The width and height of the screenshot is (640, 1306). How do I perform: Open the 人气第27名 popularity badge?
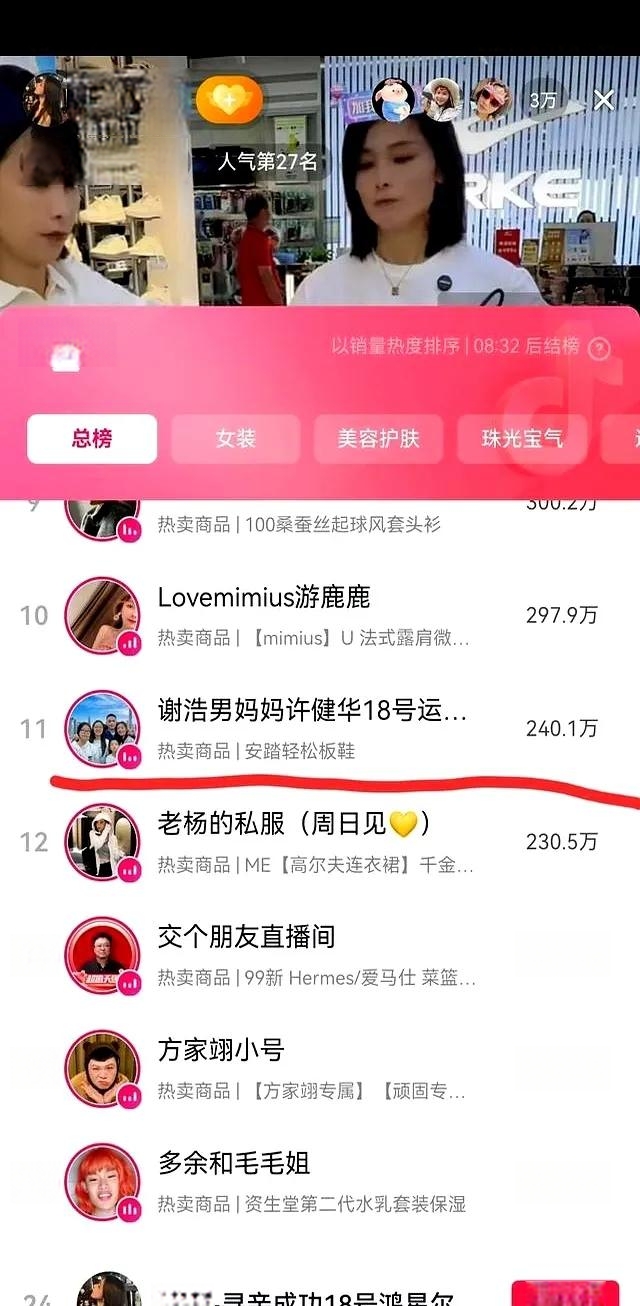point(268,161)
